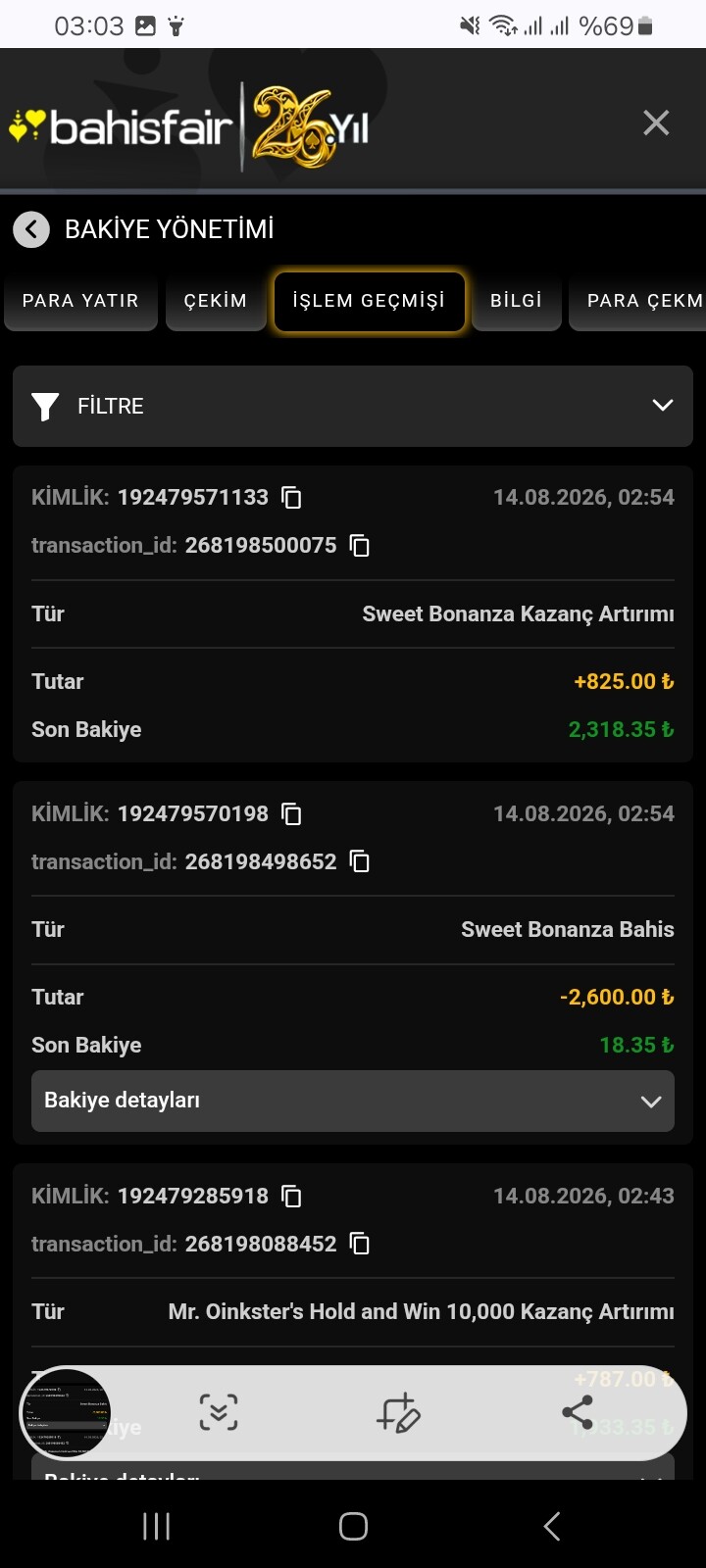Viewport: 706px width, 1568px height.
Task: Share the captured screenshot
Action: tap(578, 1412)
